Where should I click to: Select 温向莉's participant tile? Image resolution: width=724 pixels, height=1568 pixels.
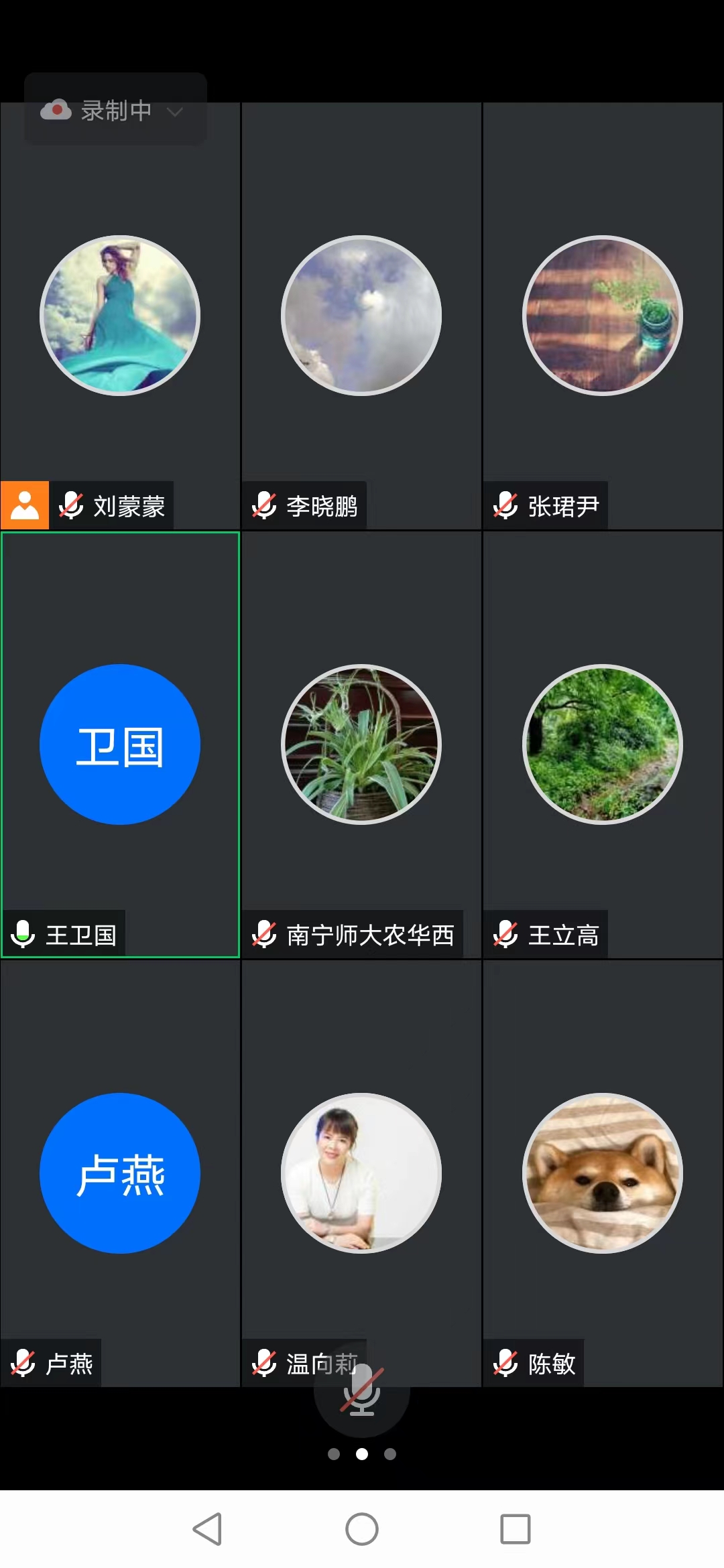(361, 1173)
